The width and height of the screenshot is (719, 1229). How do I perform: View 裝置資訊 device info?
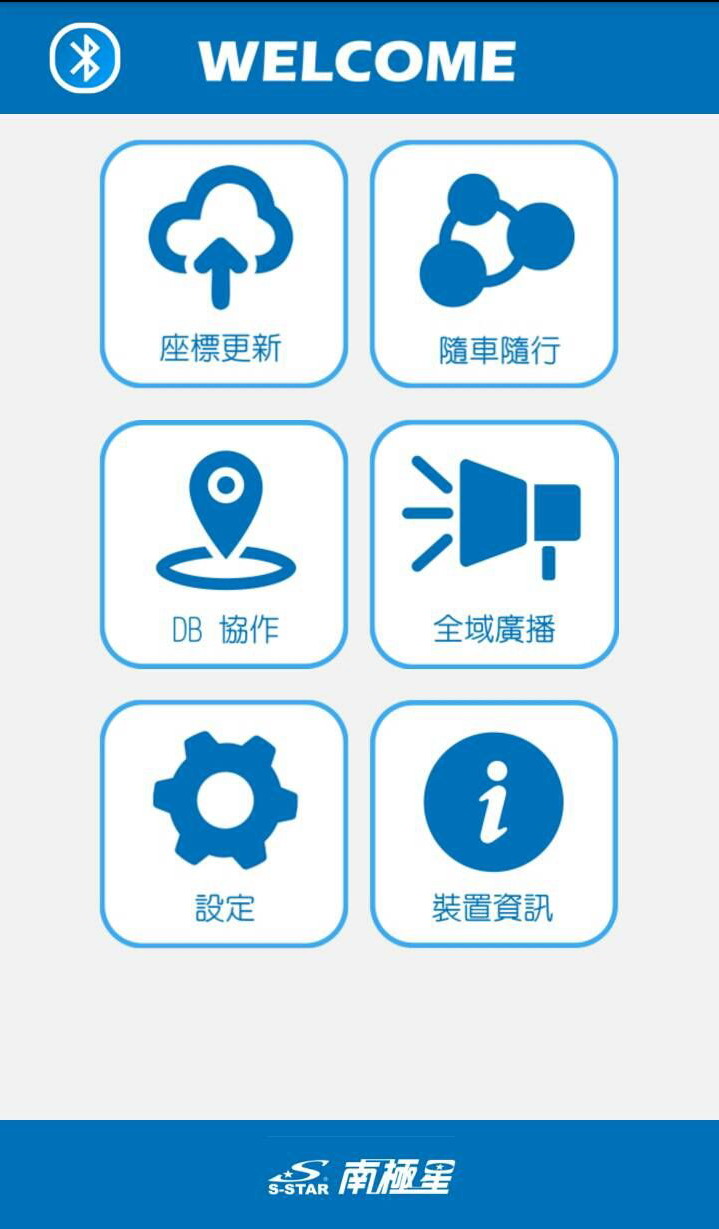(x=494, y=823)
